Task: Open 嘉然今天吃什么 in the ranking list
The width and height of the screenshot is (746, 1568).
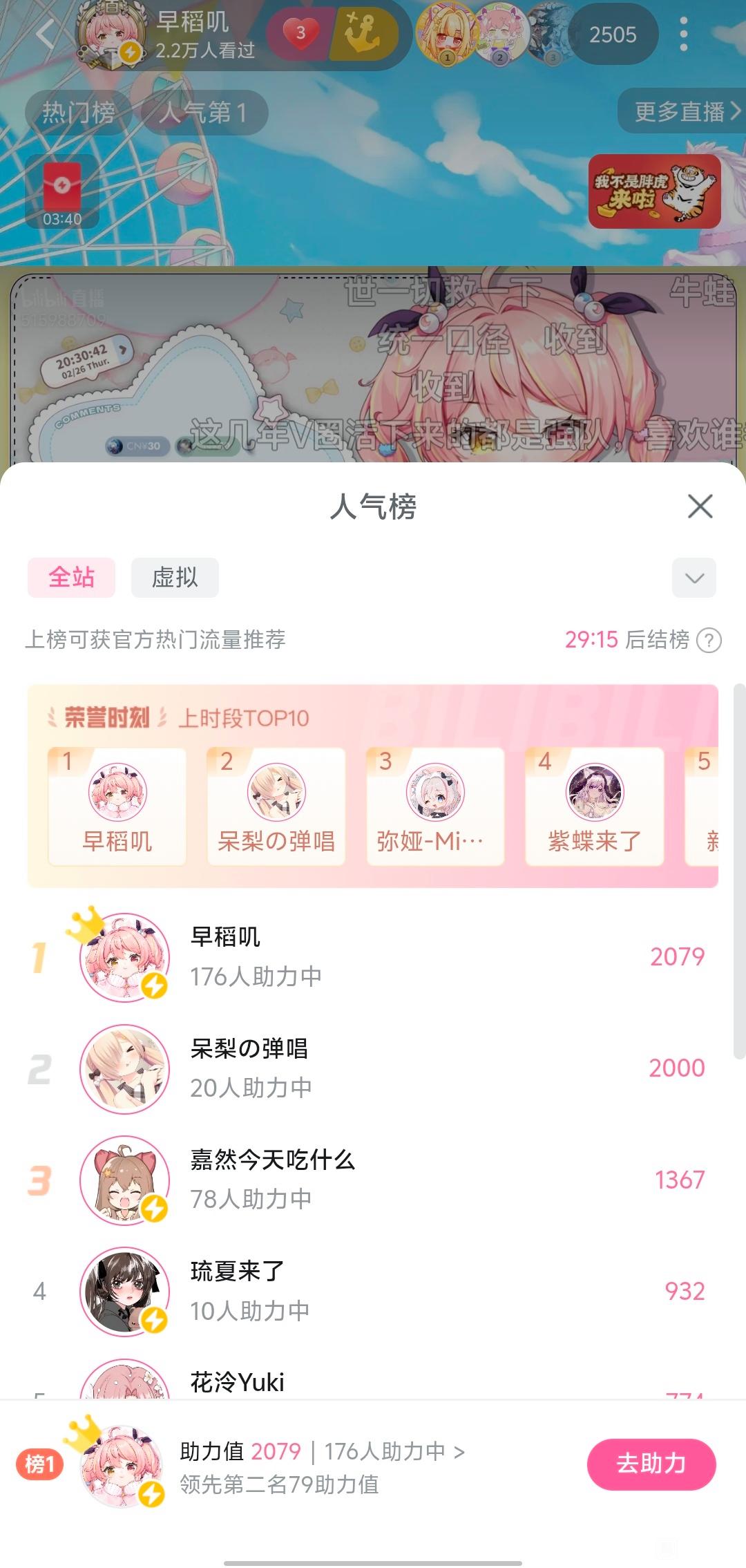Action: coord(373,1180)
